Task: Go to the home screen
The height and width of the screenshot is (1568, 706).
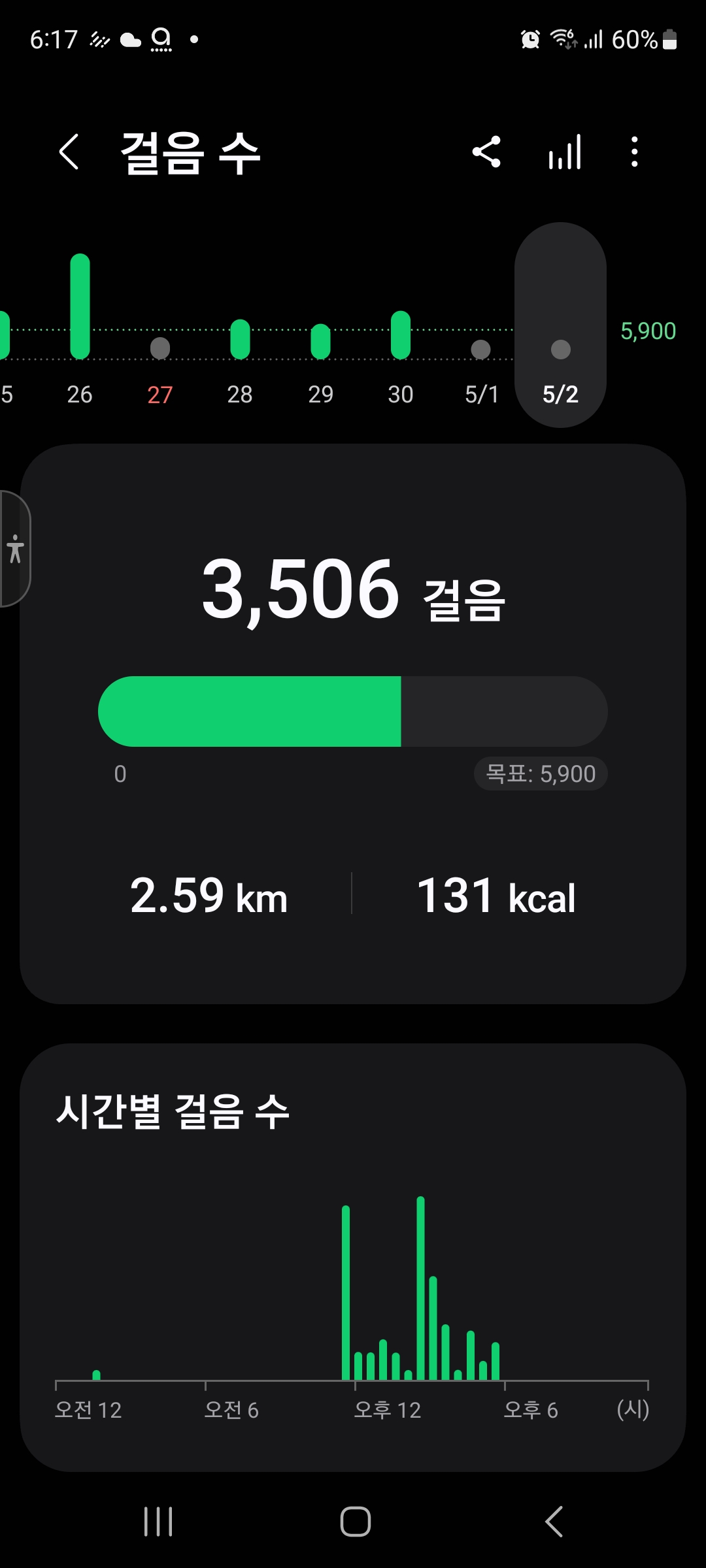Action: pyautogui.click(x=355, y=1522)
